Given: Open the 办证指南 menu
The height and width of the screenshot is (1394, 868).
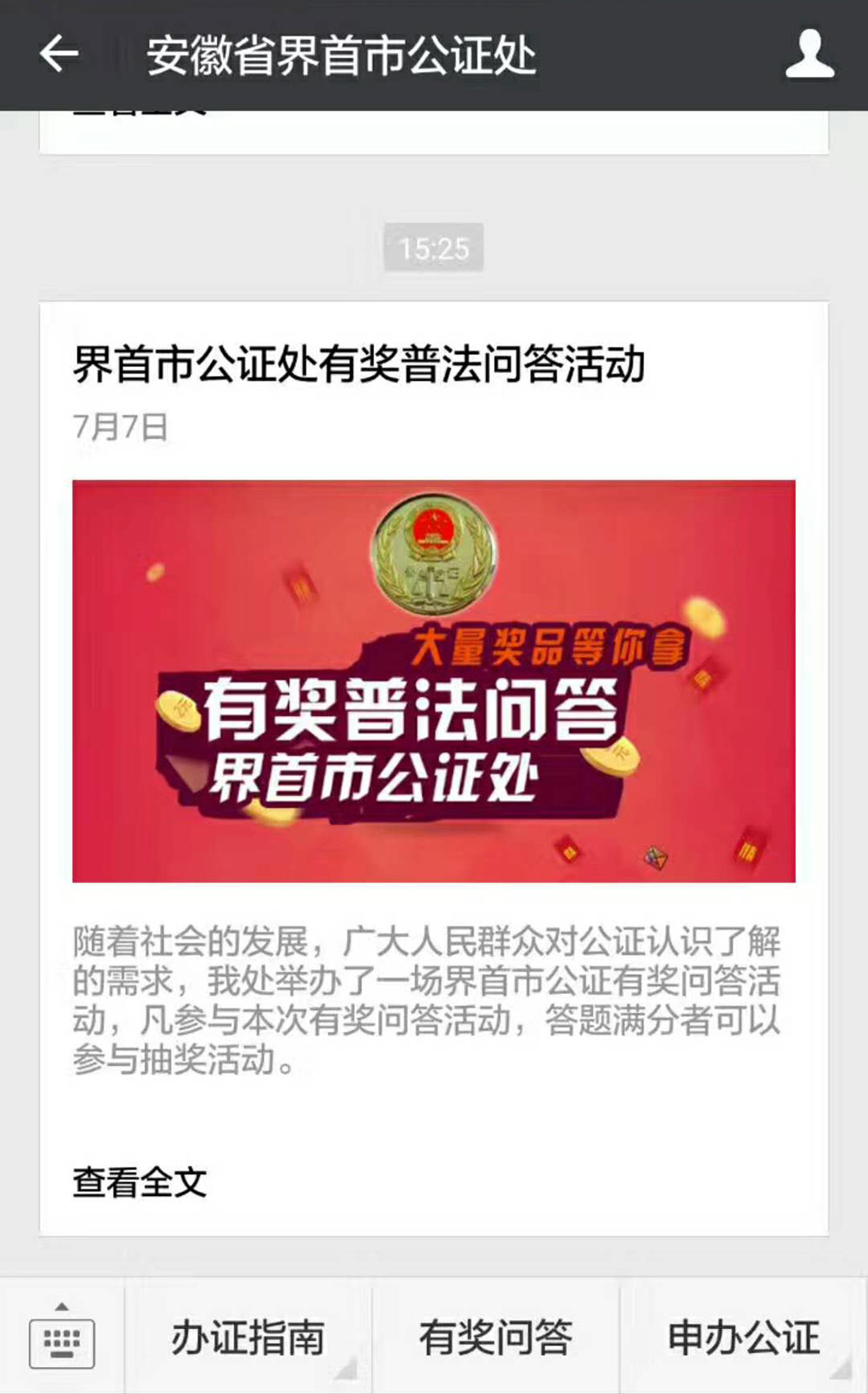Looking at the screenshot, I should coord(248,1338).
